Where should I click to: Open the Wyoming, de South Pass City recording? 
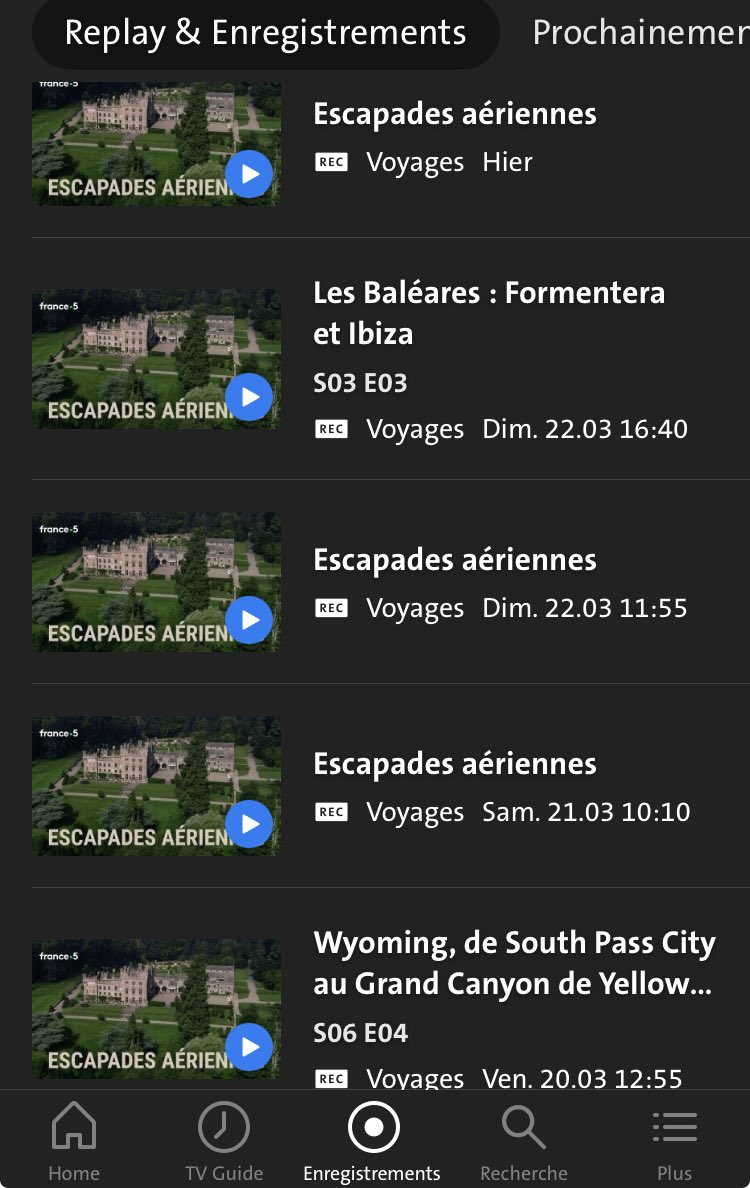coord(514,962)
